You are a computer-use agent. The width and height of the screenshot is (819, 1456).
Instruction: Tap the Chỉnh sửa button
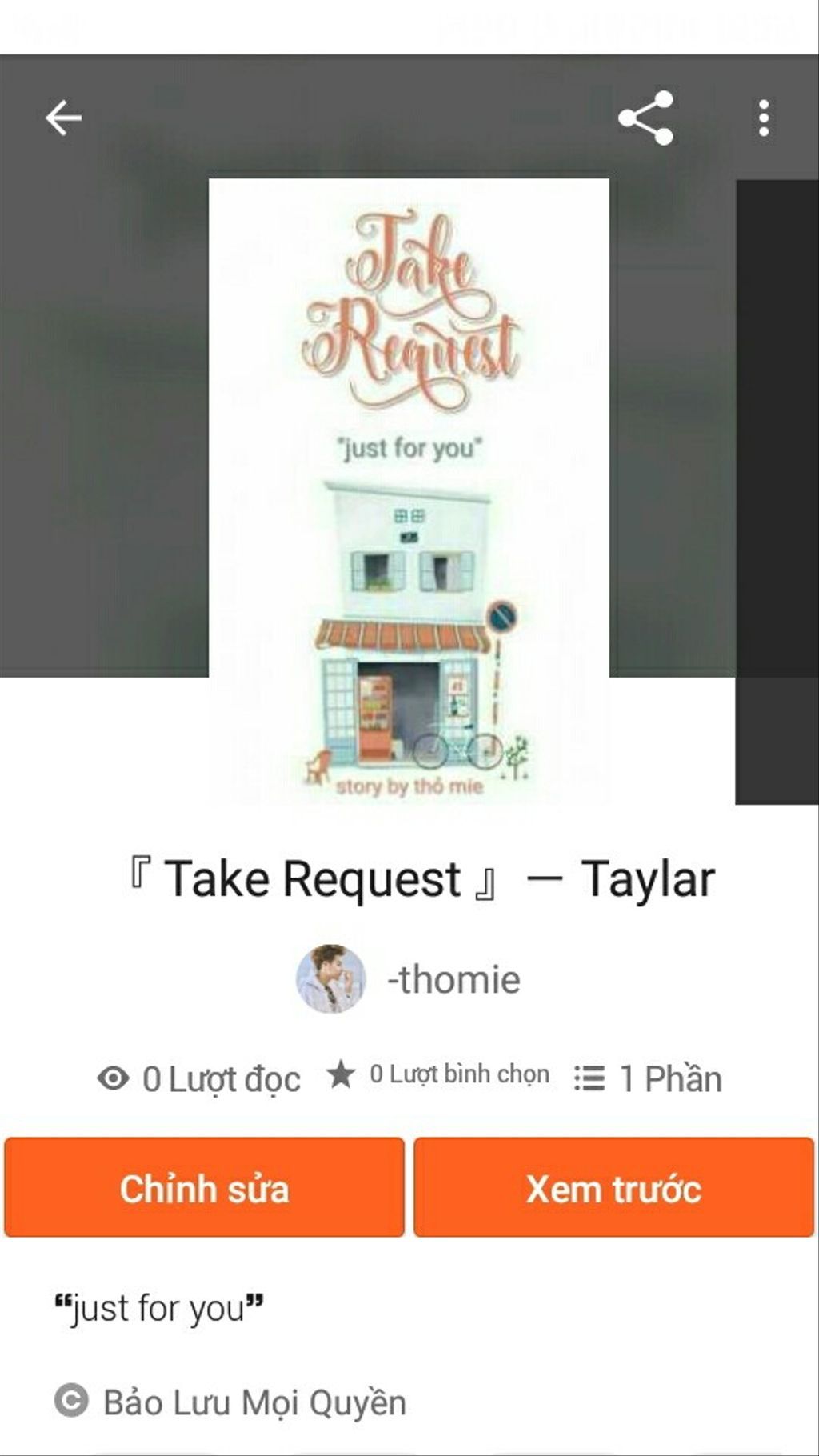click(204, 1187)
